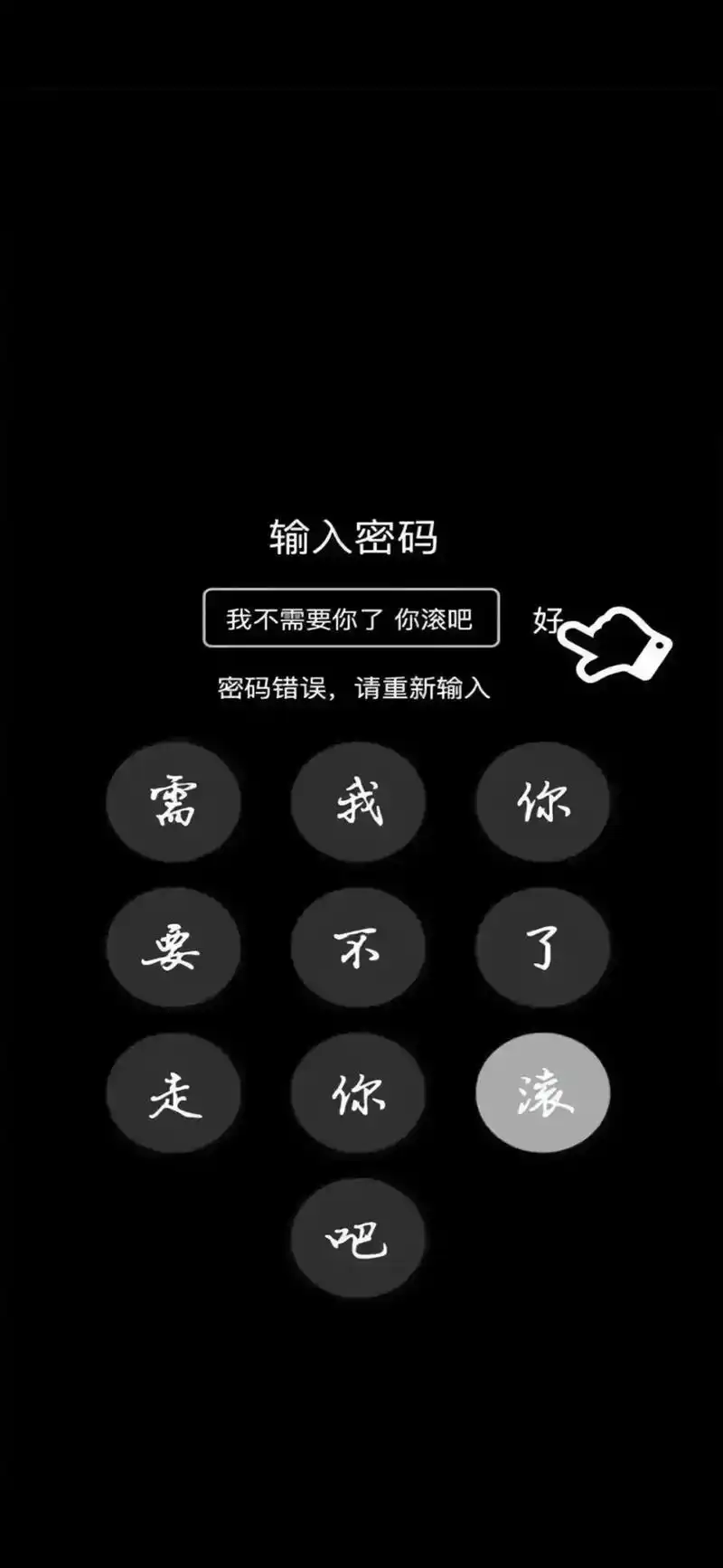Tap the center key of row two
The image size is (723, 1568).
(358, 948)
